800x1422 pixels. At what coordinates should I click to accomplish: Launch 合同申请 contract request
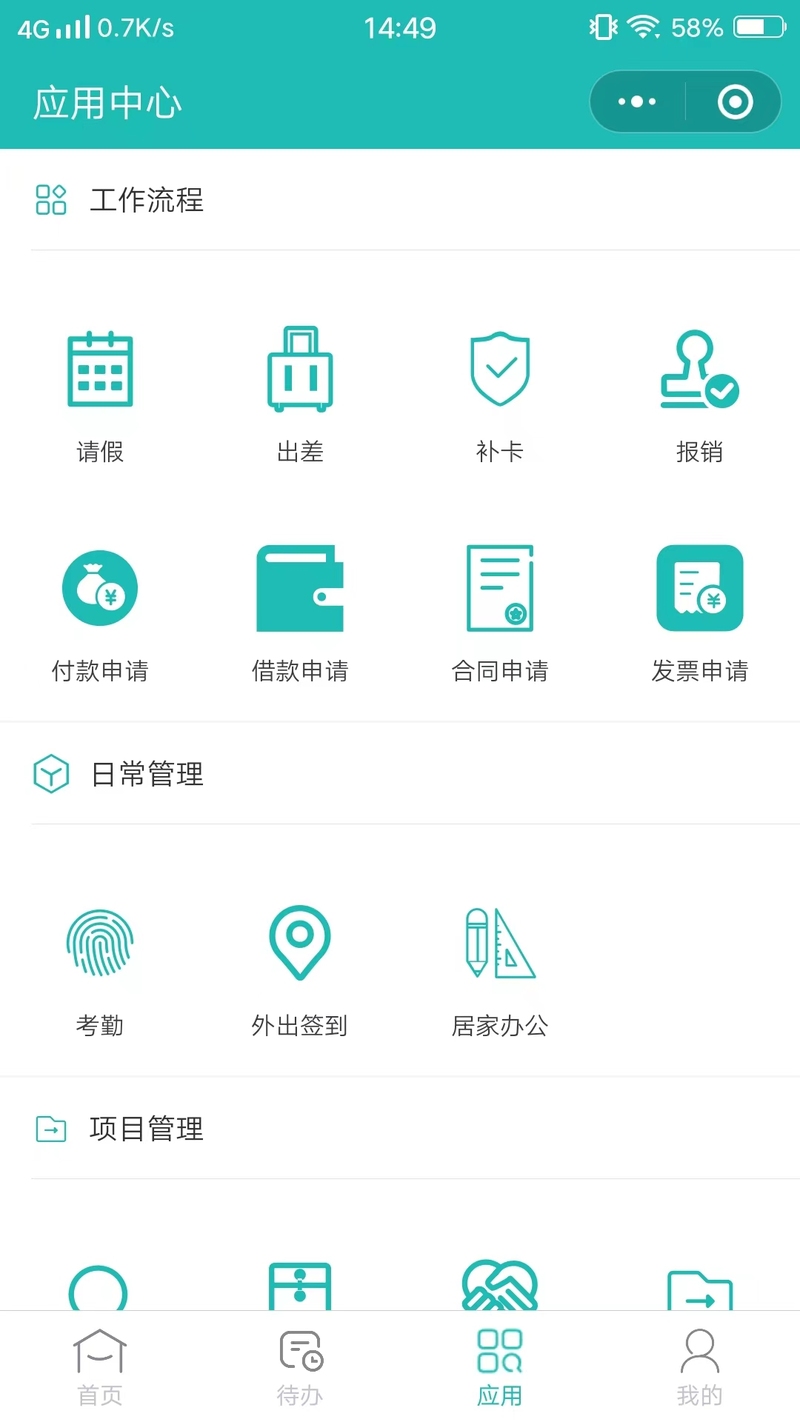point(500,612)
